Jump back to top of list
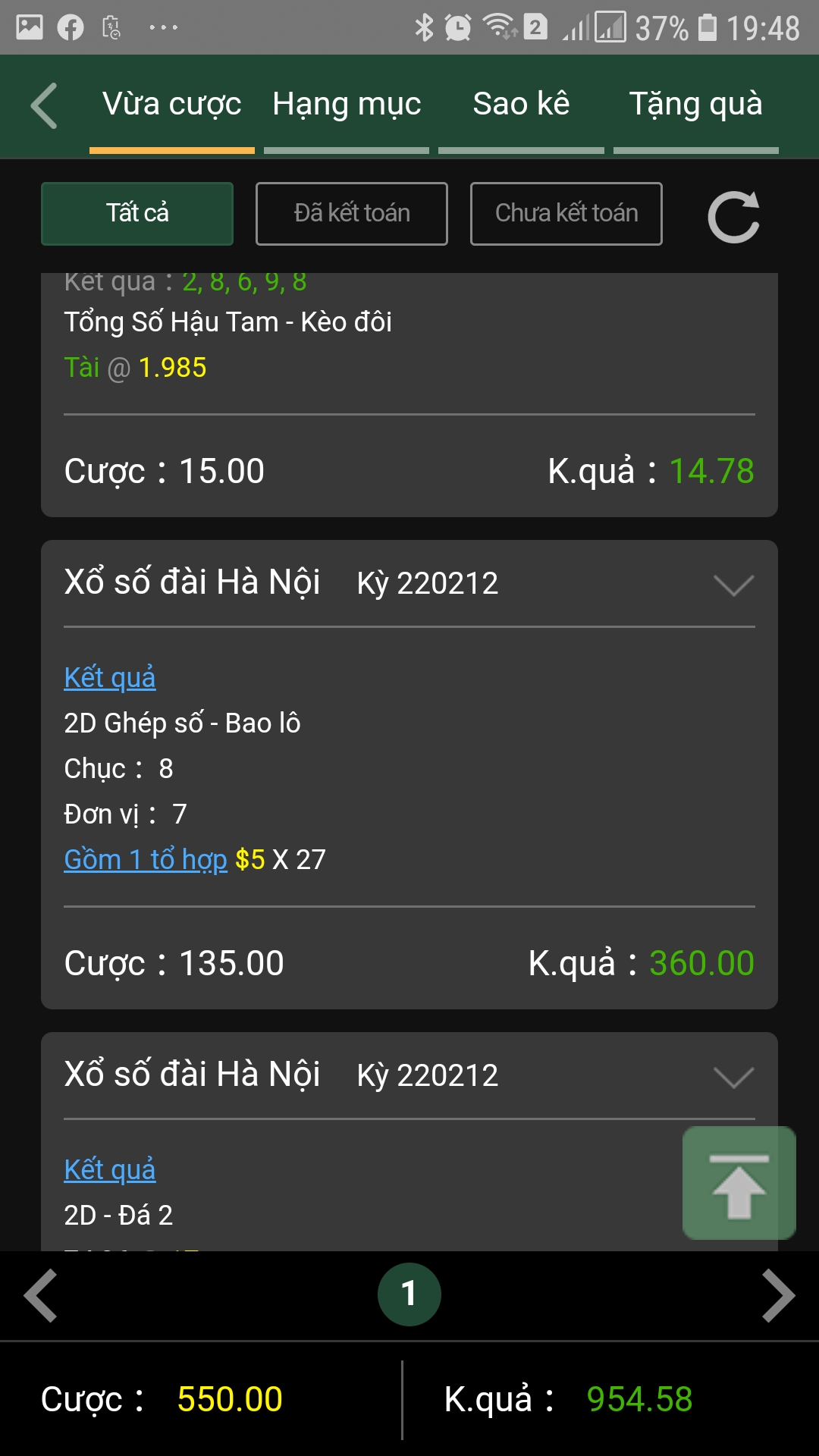Image resolution: width=819 pixels, height=1456 pixels. (739, 1183)
